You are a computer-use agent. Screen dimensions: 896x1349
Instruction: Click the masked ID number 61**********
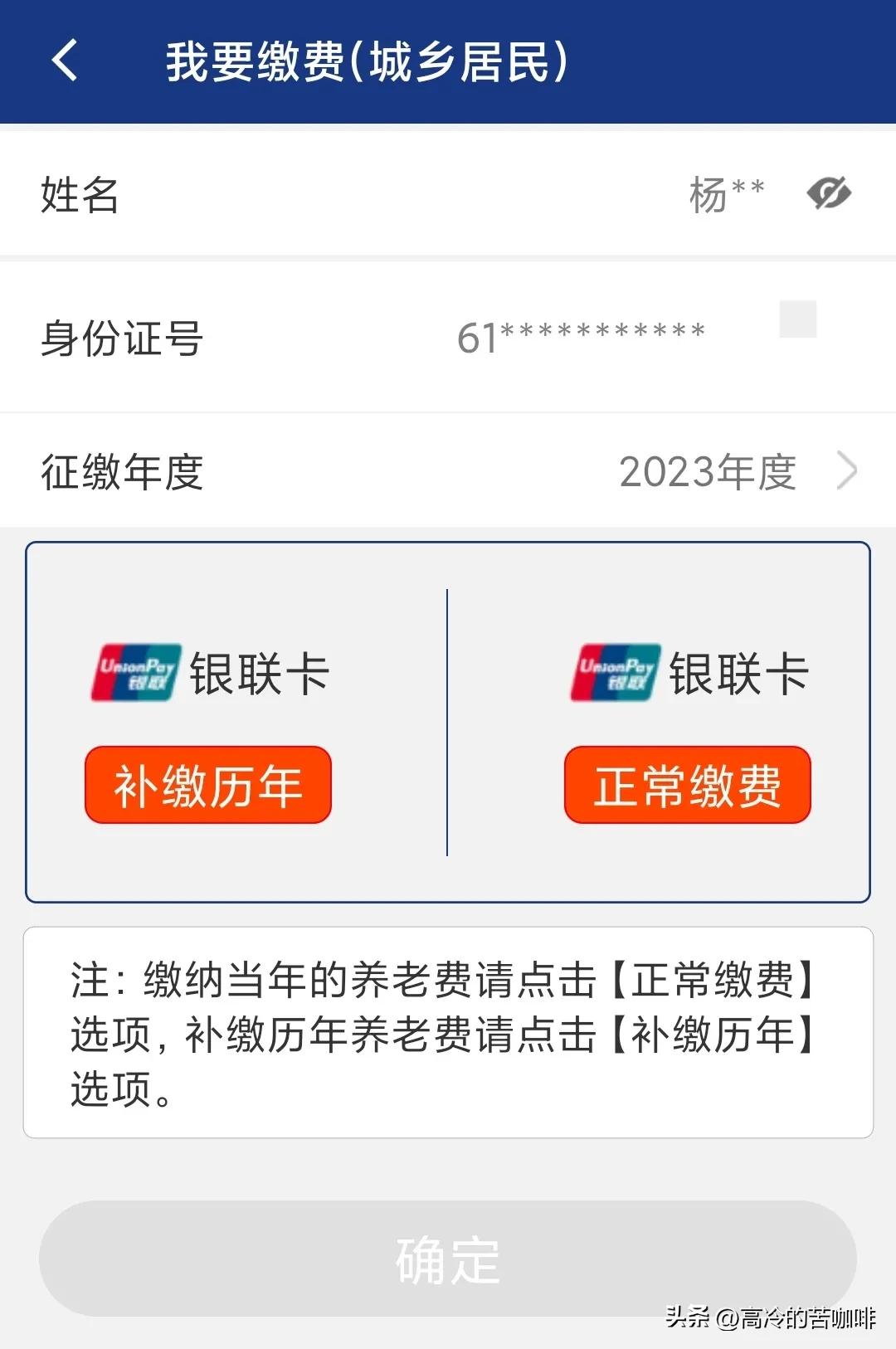coord(581,332)
